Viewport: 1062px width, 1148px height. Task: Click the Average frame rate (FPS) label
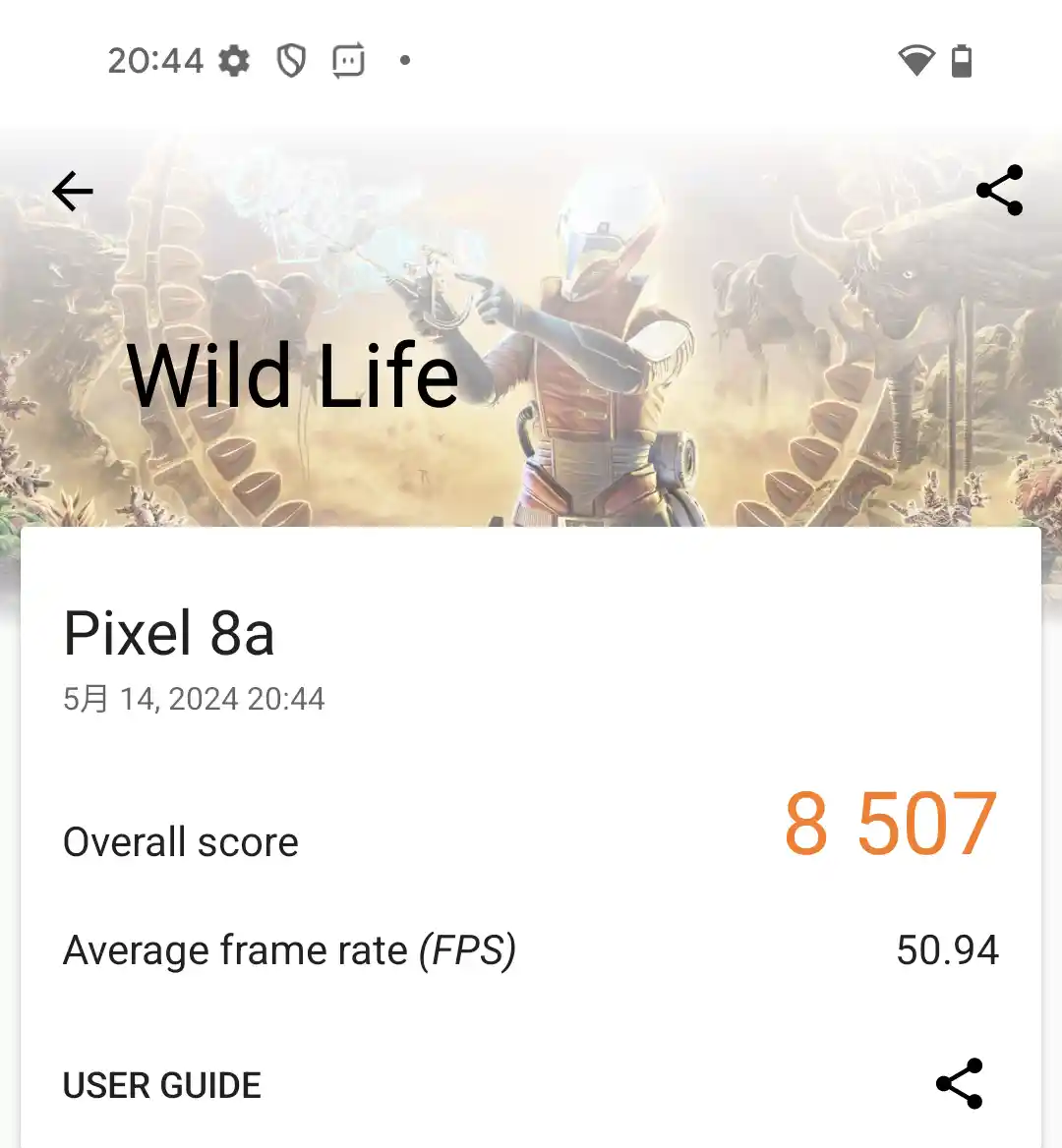[x=289, y=949]
